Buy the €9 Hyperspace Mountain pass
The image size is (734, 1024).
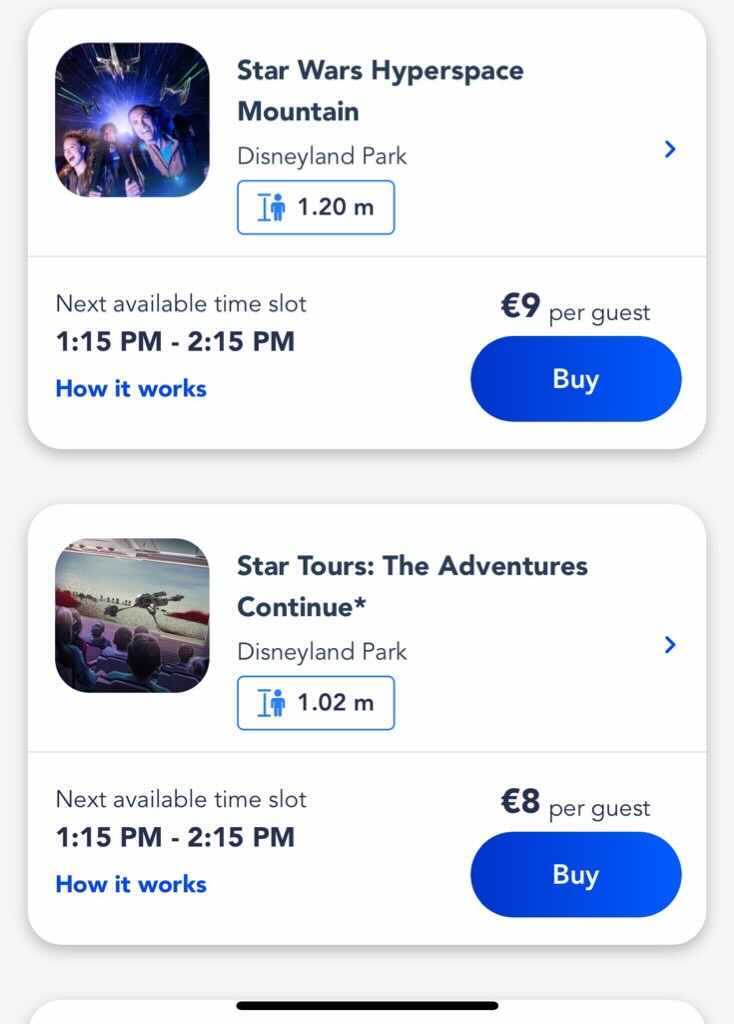(575, 379)
